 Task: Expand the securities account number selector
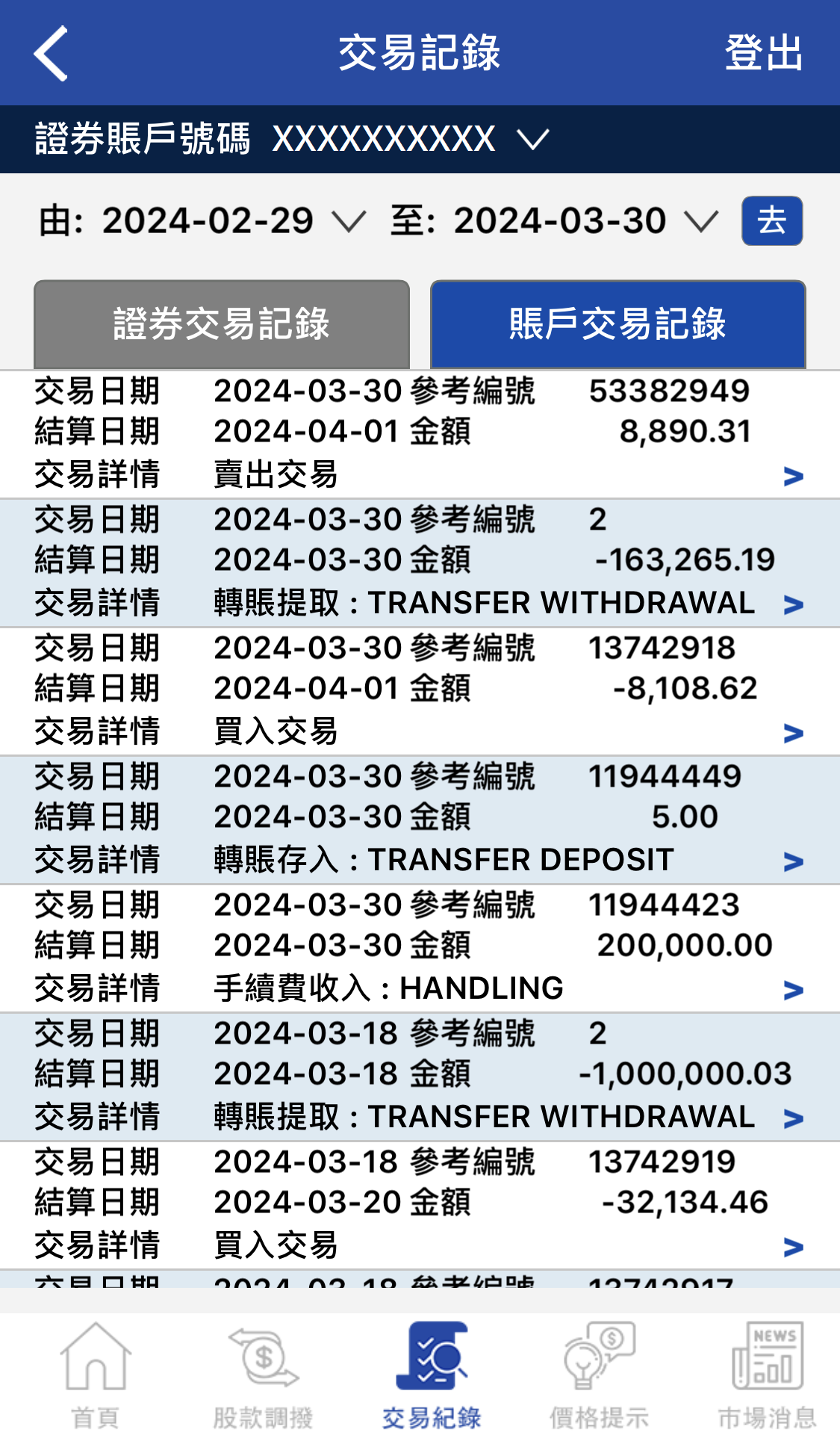click(x=532, y=138)
